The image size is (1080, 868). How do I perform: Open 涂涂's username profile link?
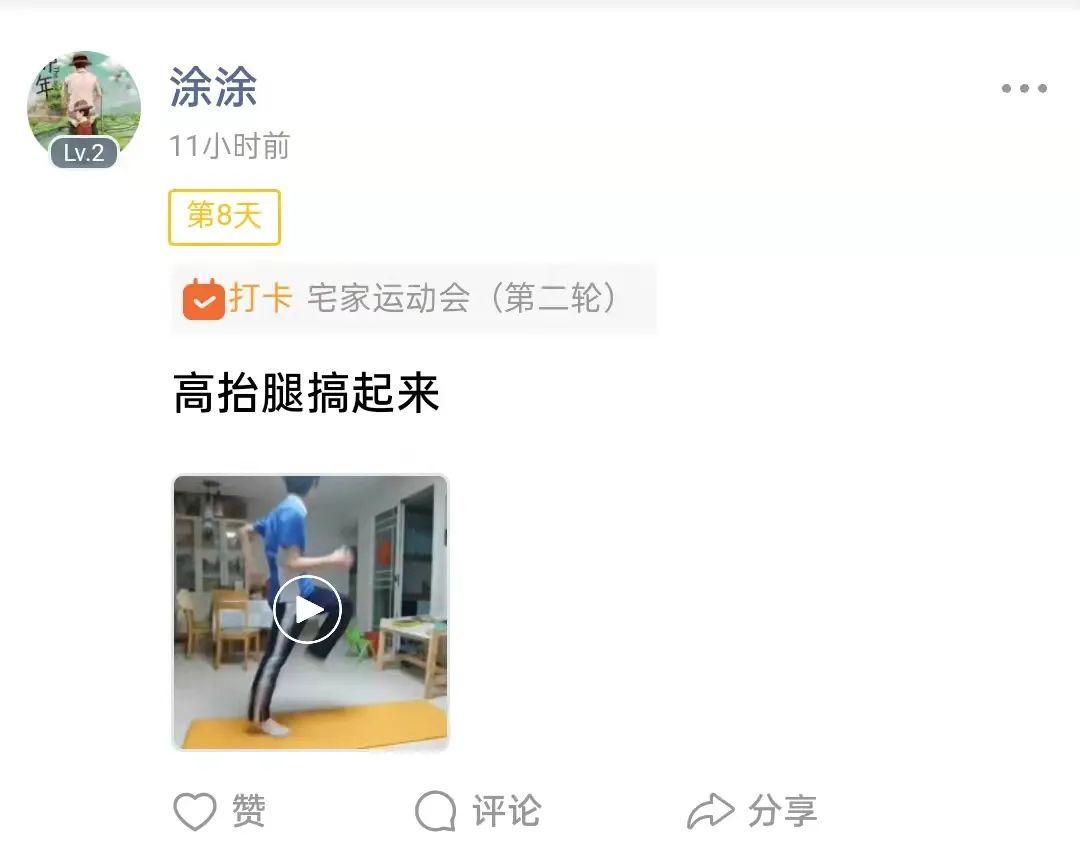click(213, 87)
